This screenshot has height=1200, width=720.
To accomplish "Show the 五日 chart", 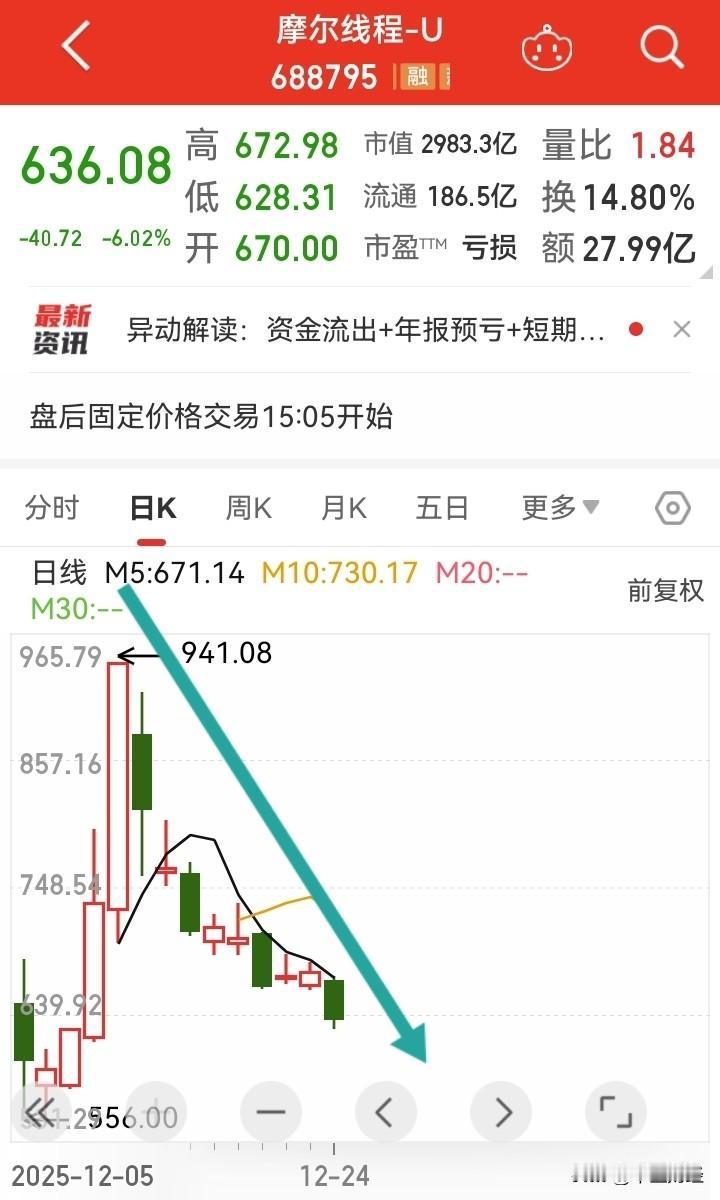I will 442,508.
